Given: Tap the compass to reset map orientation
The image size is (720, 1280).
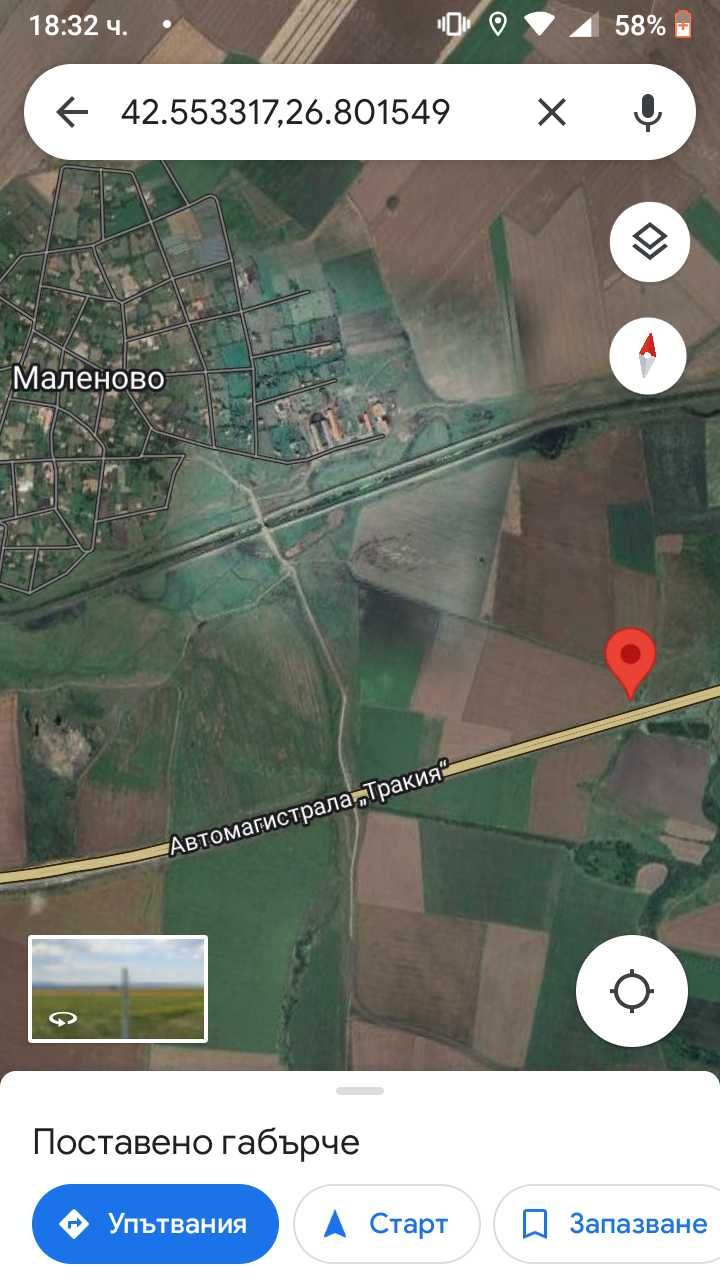Looking at the screenshot, I should click(x=648, y=353).
